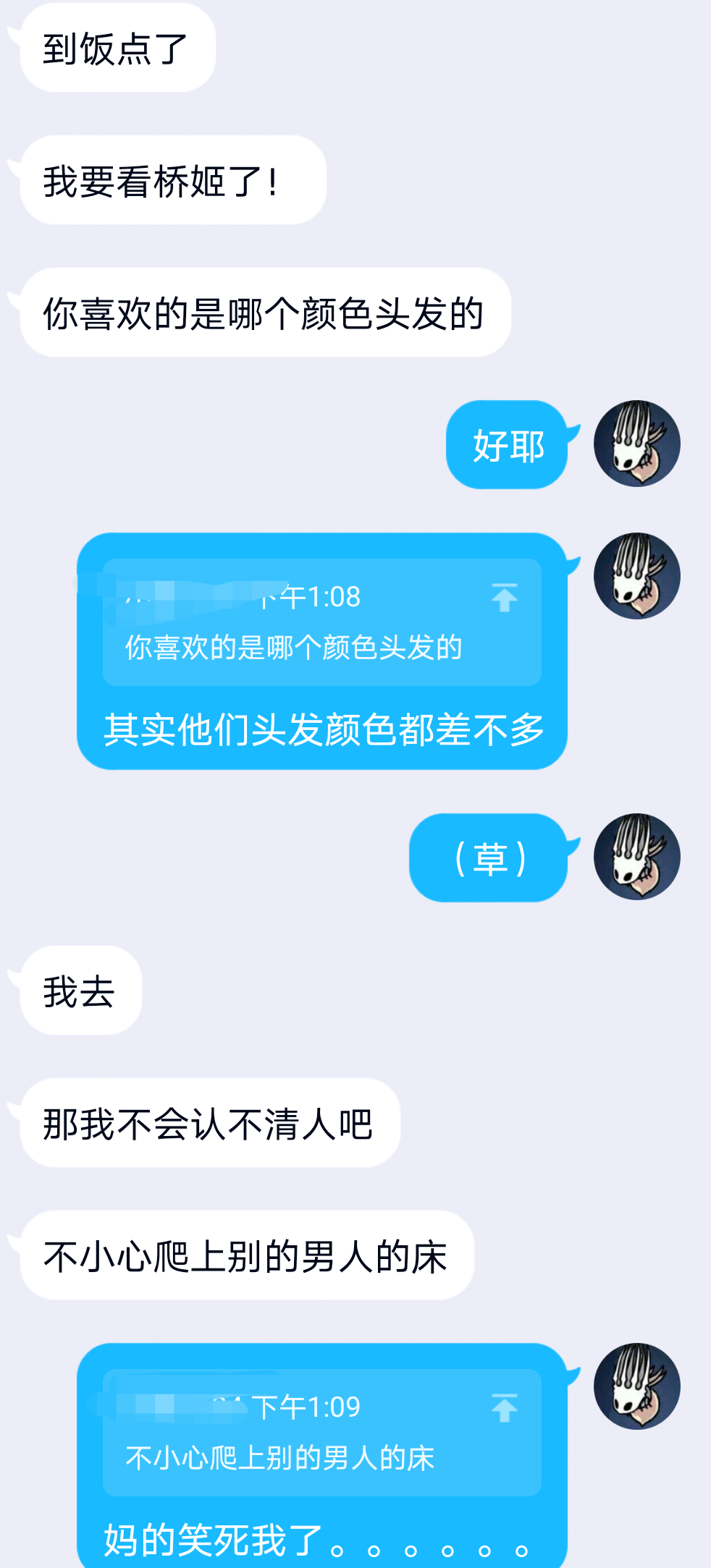This screenshot has height=1568, width=711.
Task: Jump to quoted message from 下午1:08
Action: click(x=504, y=598)
